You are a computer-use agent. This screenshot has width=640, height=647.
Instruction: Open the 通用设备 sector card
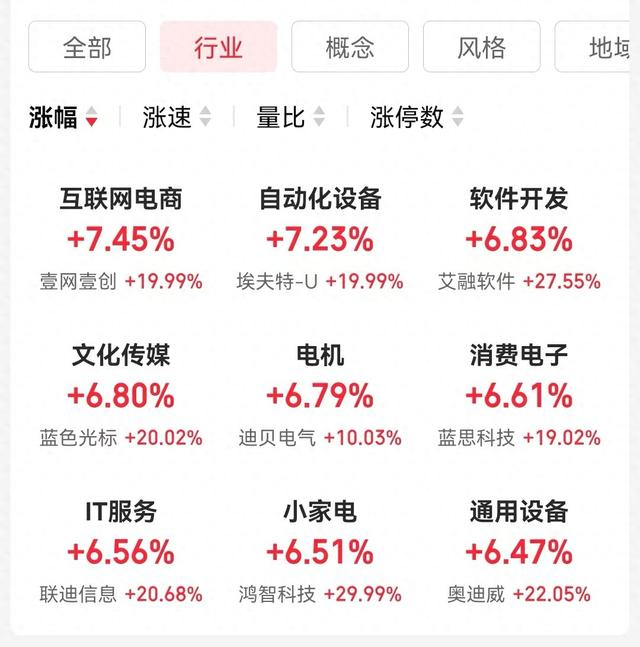tap(519, 552)
